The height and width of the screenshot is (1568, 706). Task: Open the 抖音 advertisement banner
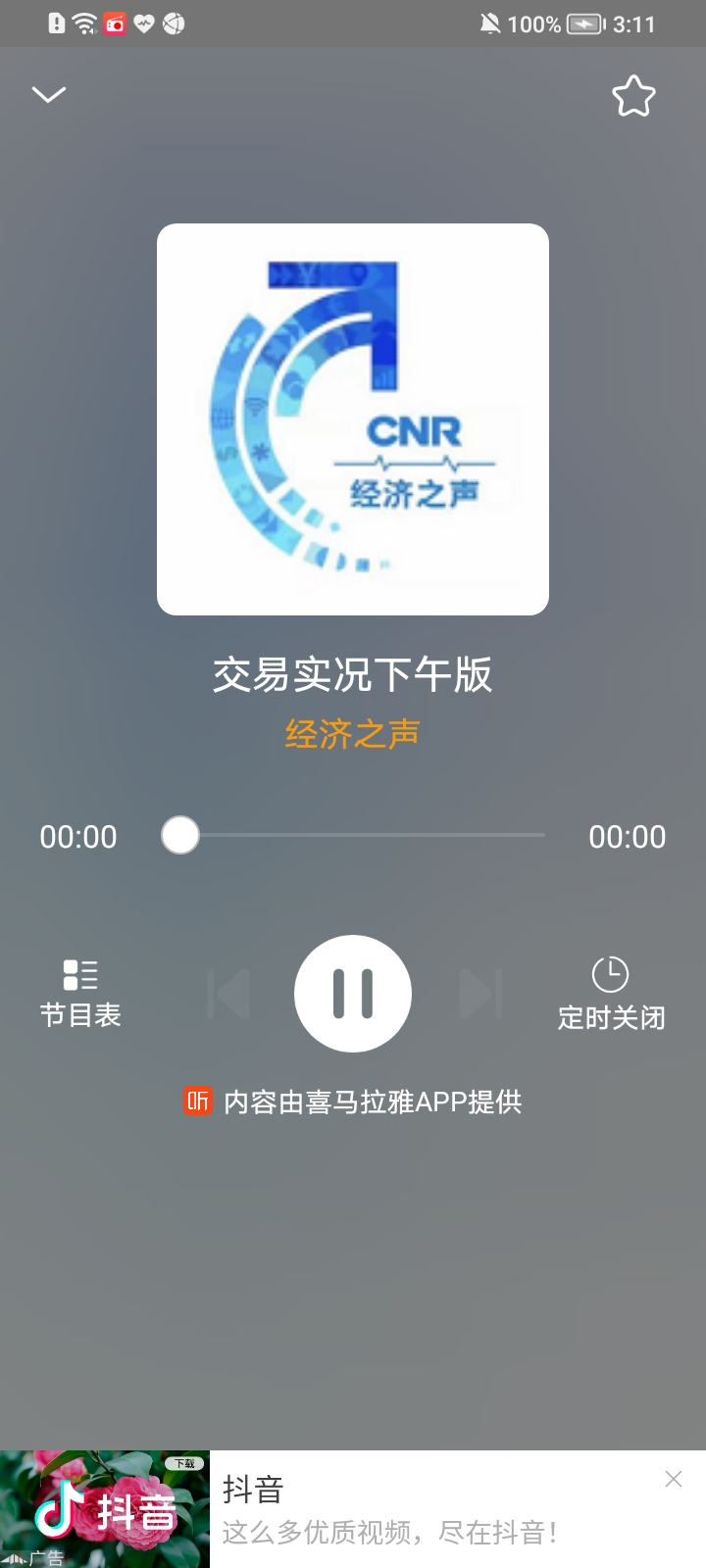click(x=392, y=1509)
